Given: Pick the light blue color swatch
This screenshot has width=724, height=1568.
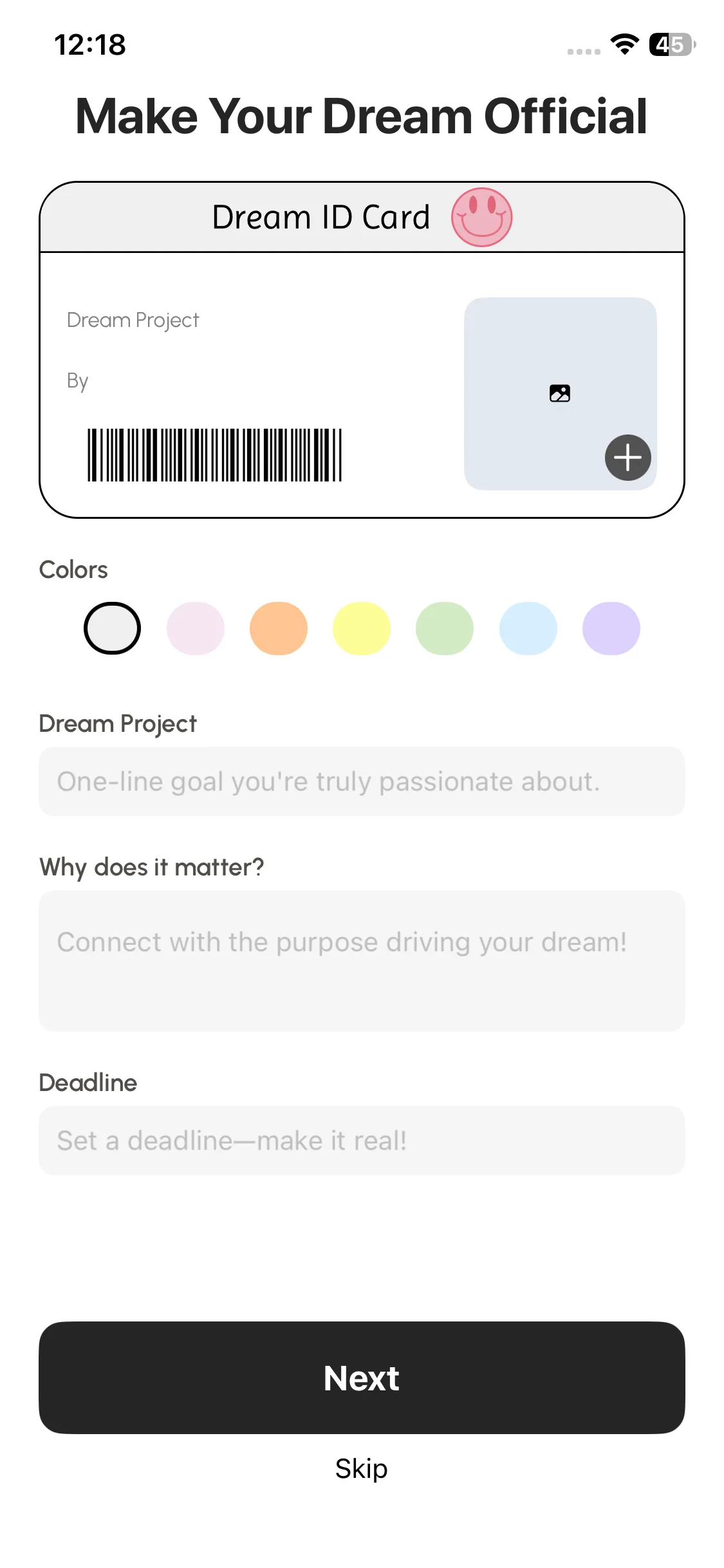Looking at the screenshot, I should point(528,628).
